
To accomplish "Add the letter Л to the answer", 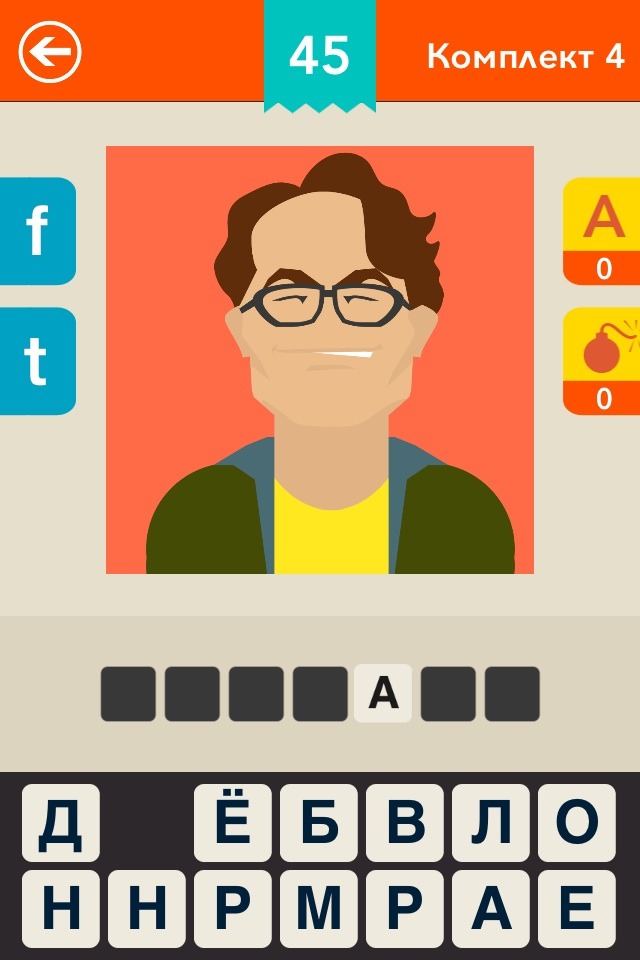I will [x=491, y=823].
